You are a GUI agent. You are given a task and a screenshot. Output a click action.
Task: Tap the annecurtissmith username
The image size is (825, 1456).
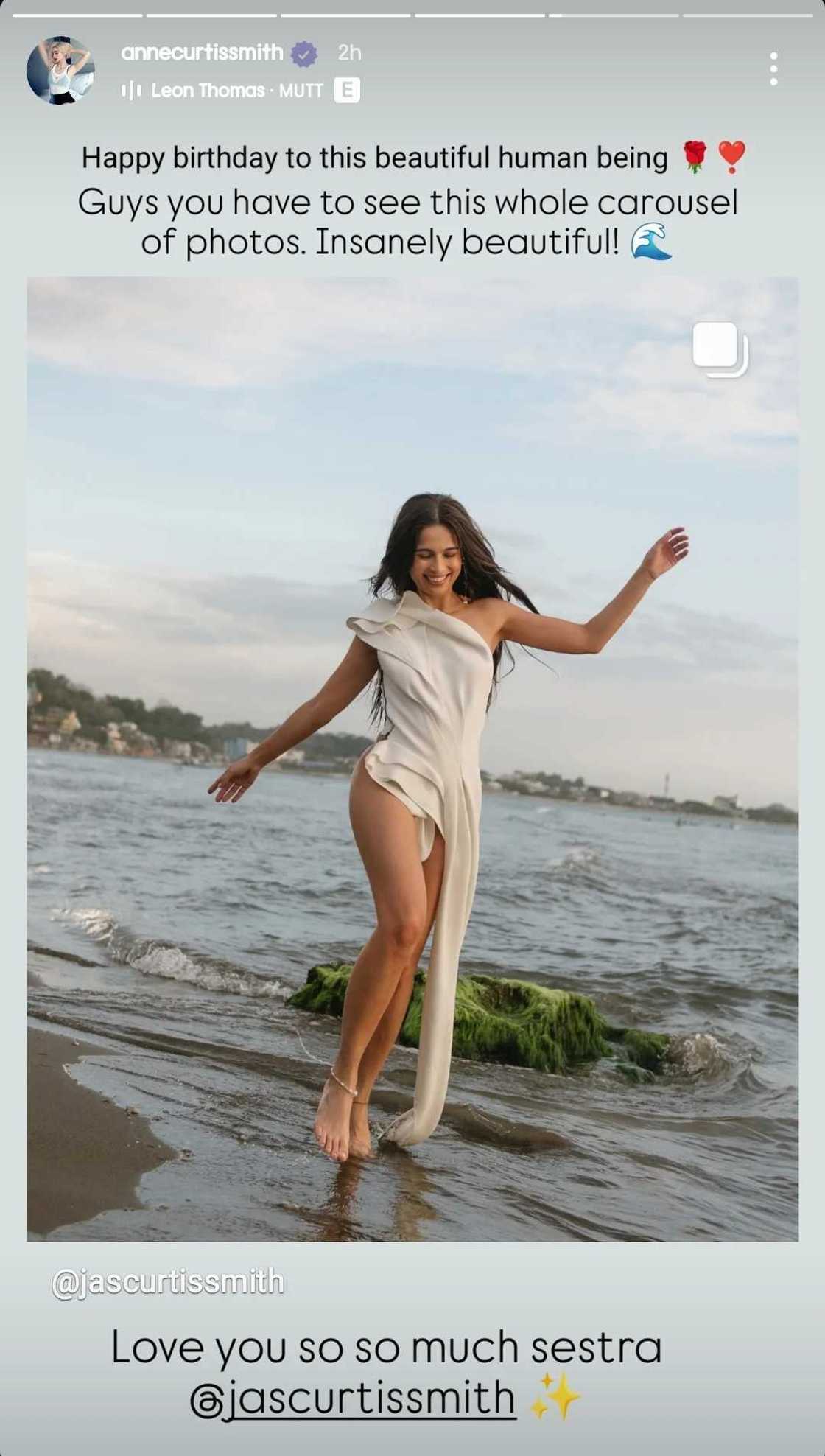[x=202, y=52]
